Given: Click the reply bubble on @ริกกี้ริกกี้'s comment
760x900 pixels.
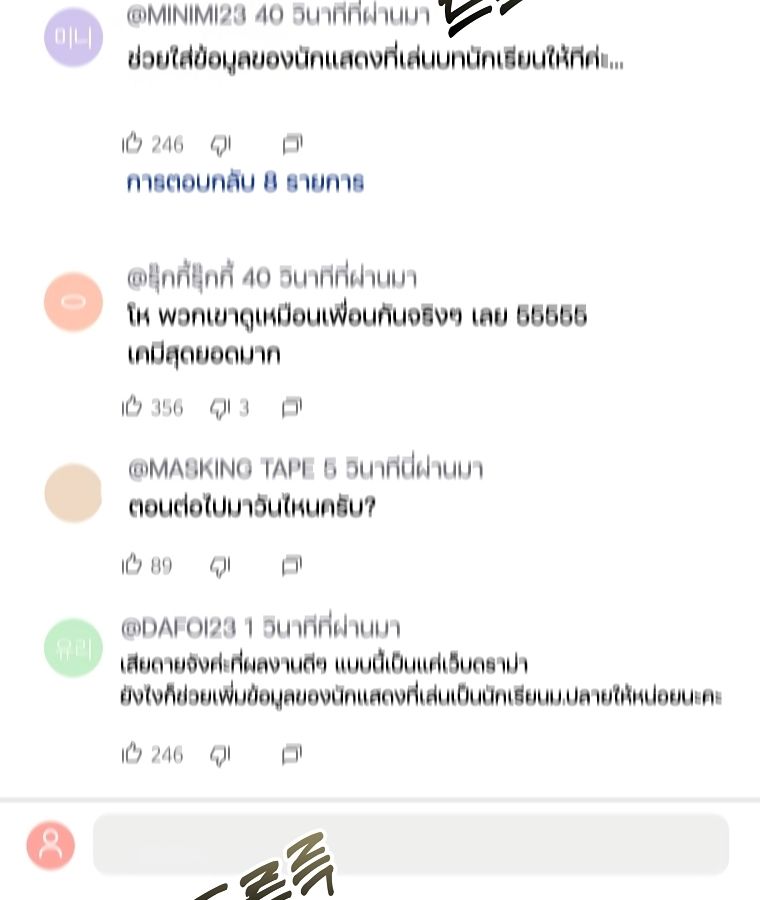Looking at the screenshot, I should tap(292, 407).
